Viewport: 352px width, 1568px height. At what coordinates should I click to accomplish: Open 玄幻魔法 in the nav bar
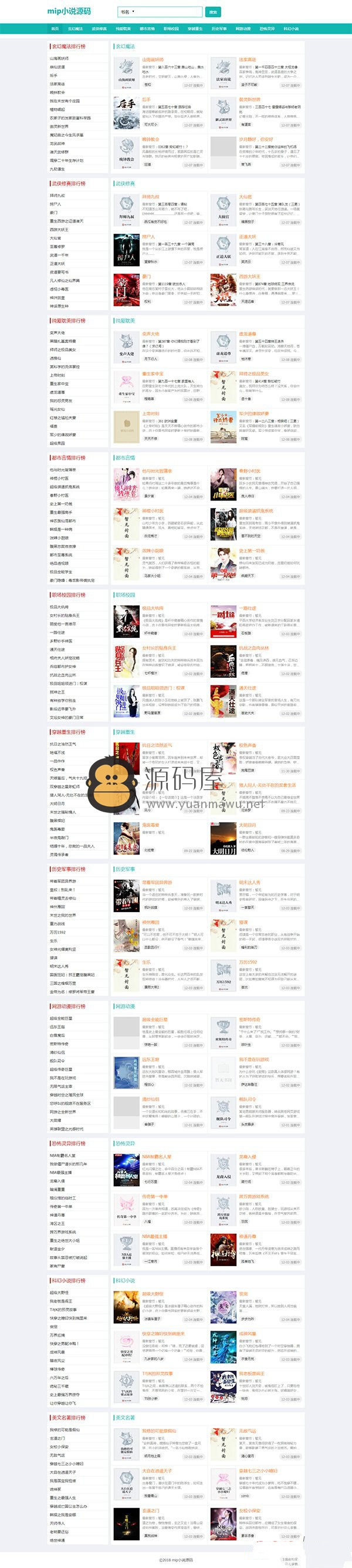[75, 29]
